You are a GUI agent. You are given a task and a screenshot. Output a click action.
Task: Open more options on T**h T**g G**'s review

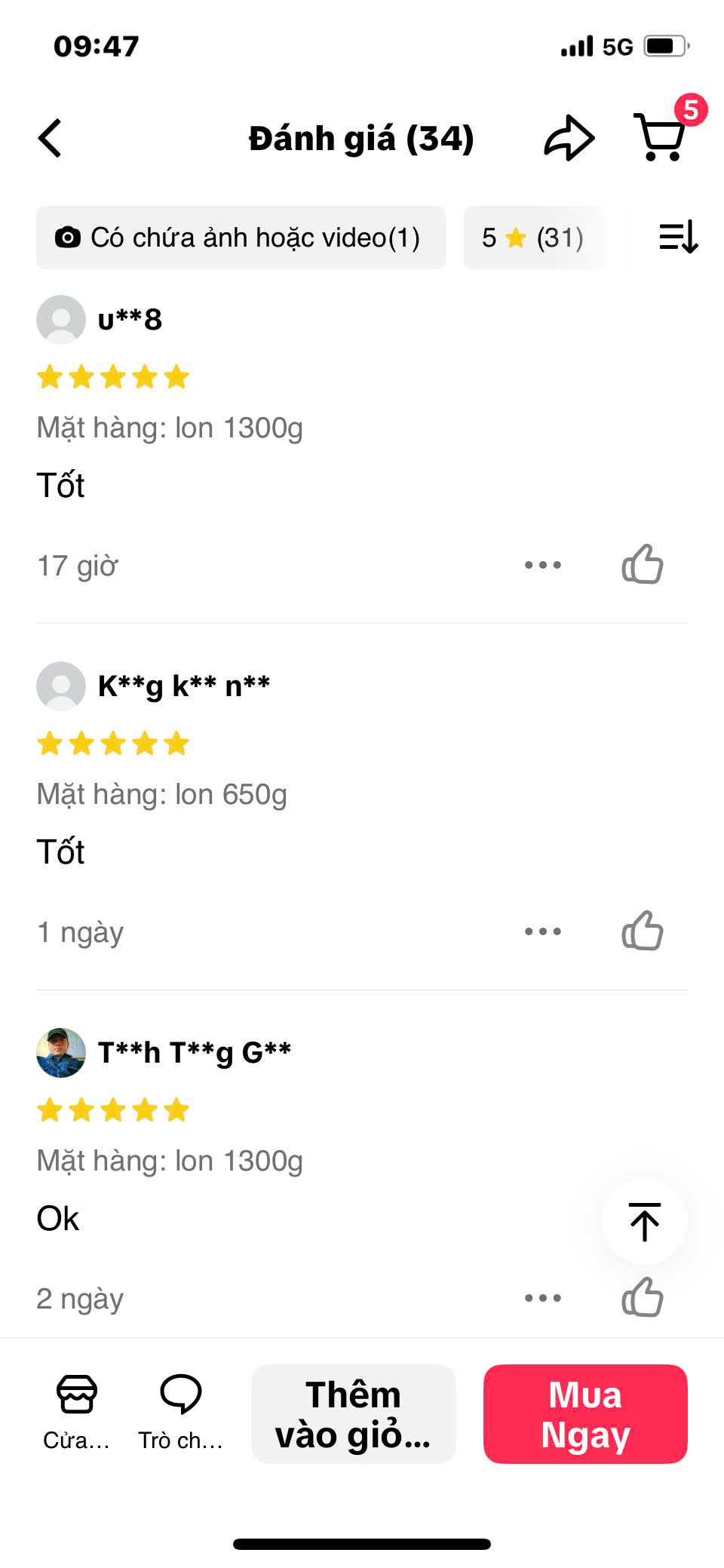[543, 1298]
